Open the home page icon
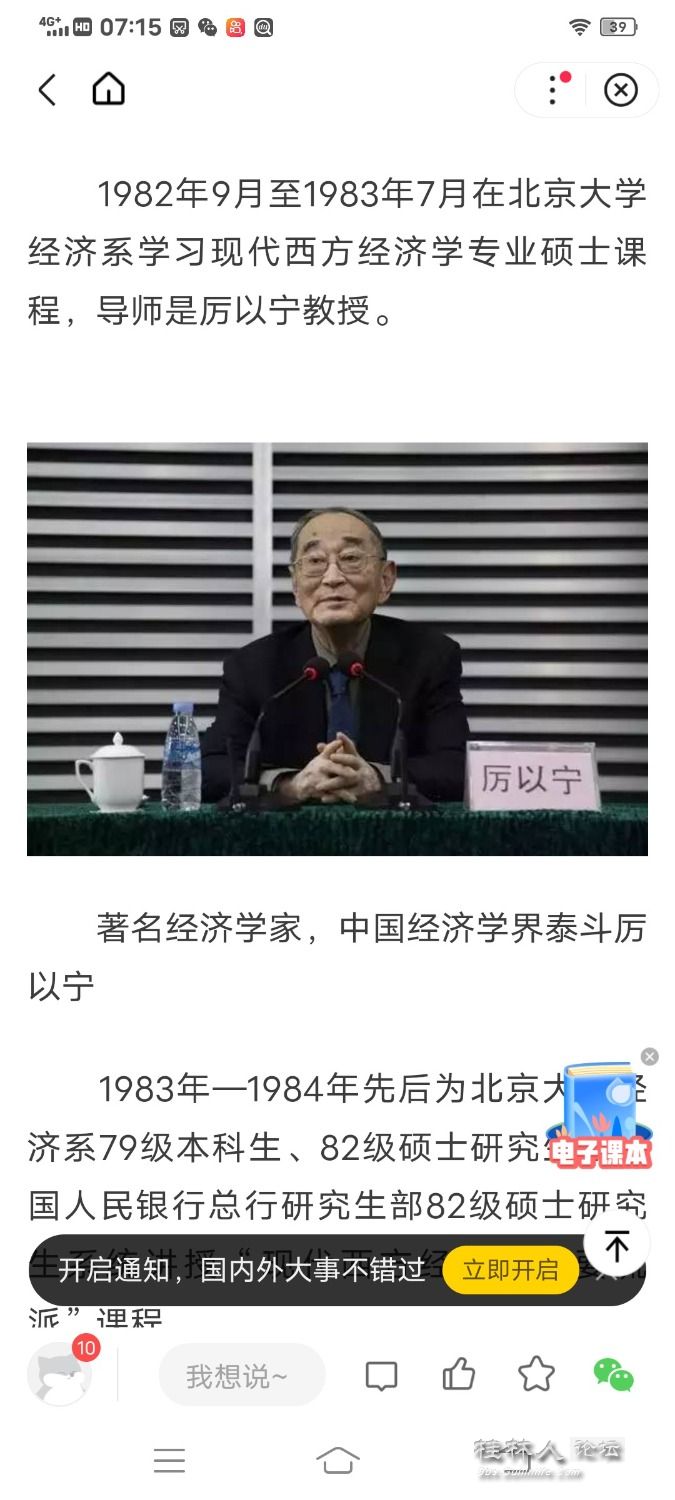 (x=108, y=91)
